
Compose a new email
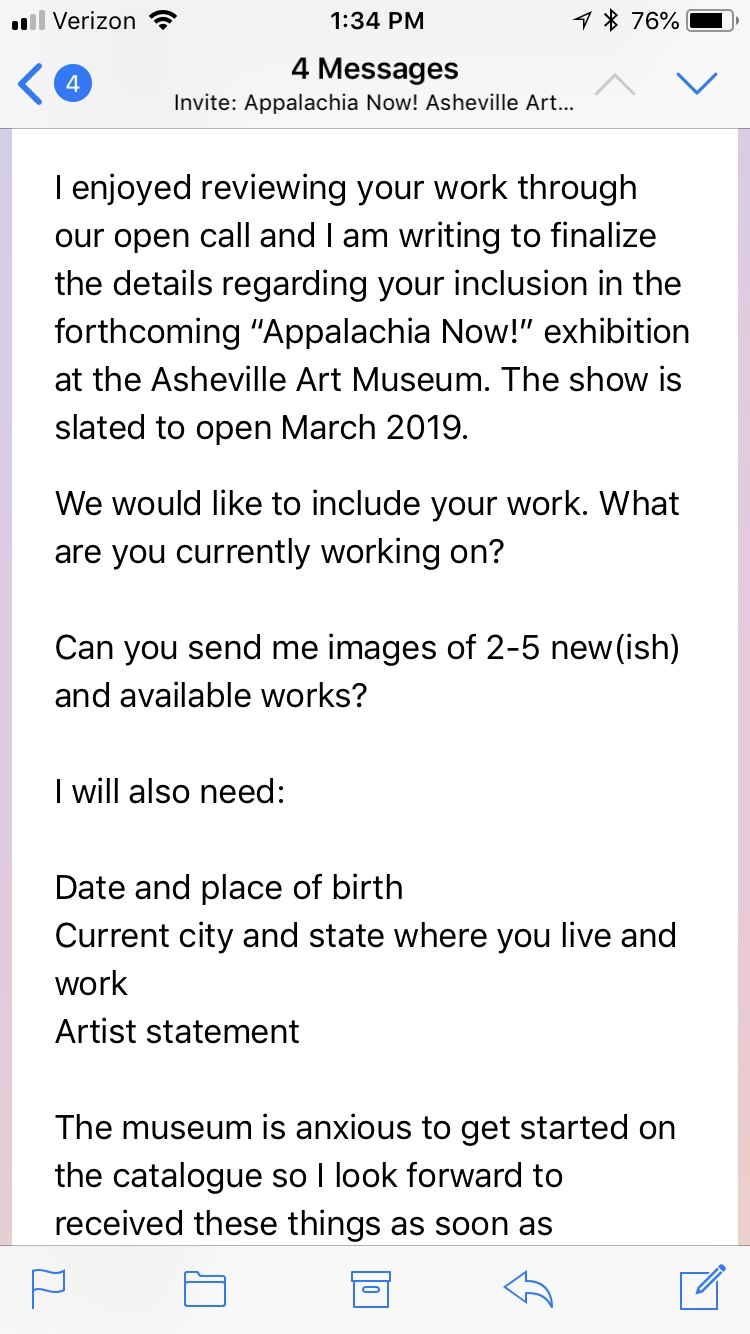[701, 1287]
